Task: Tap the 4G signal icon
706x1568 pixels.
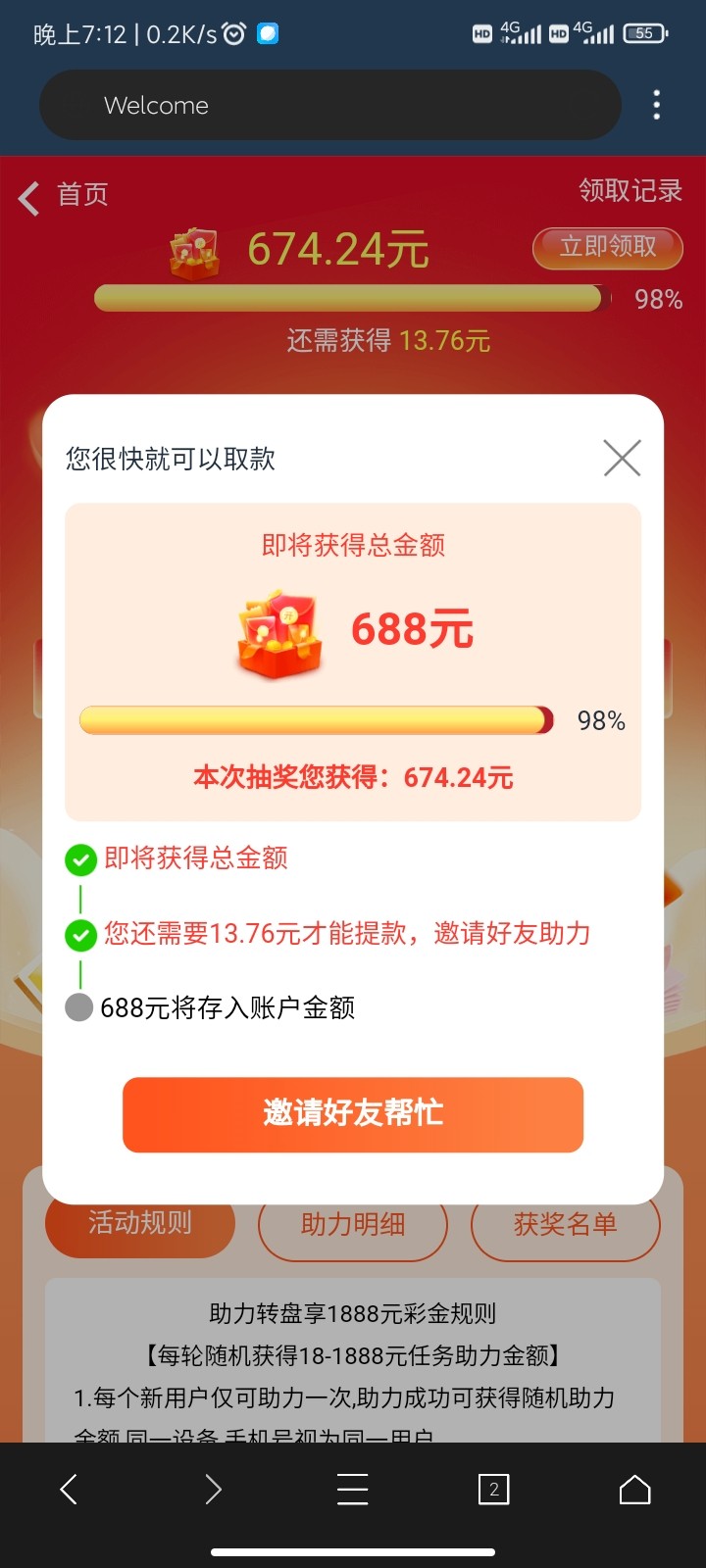Action: pos(520,32)
